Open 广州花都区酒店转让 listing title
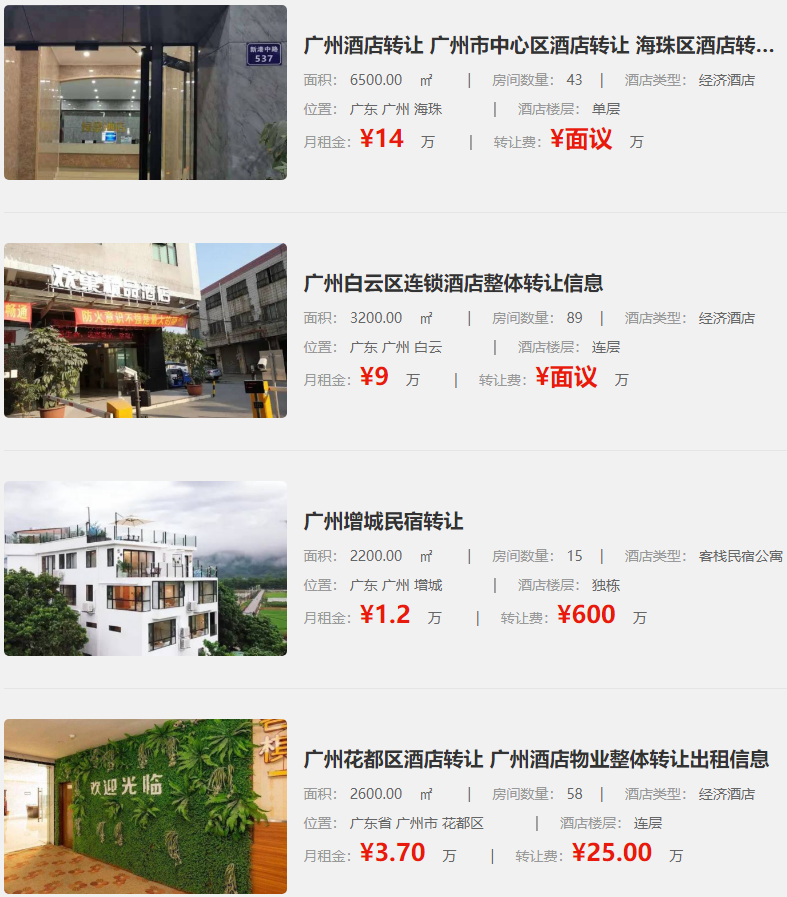787x897 pixels. point(536,759)
